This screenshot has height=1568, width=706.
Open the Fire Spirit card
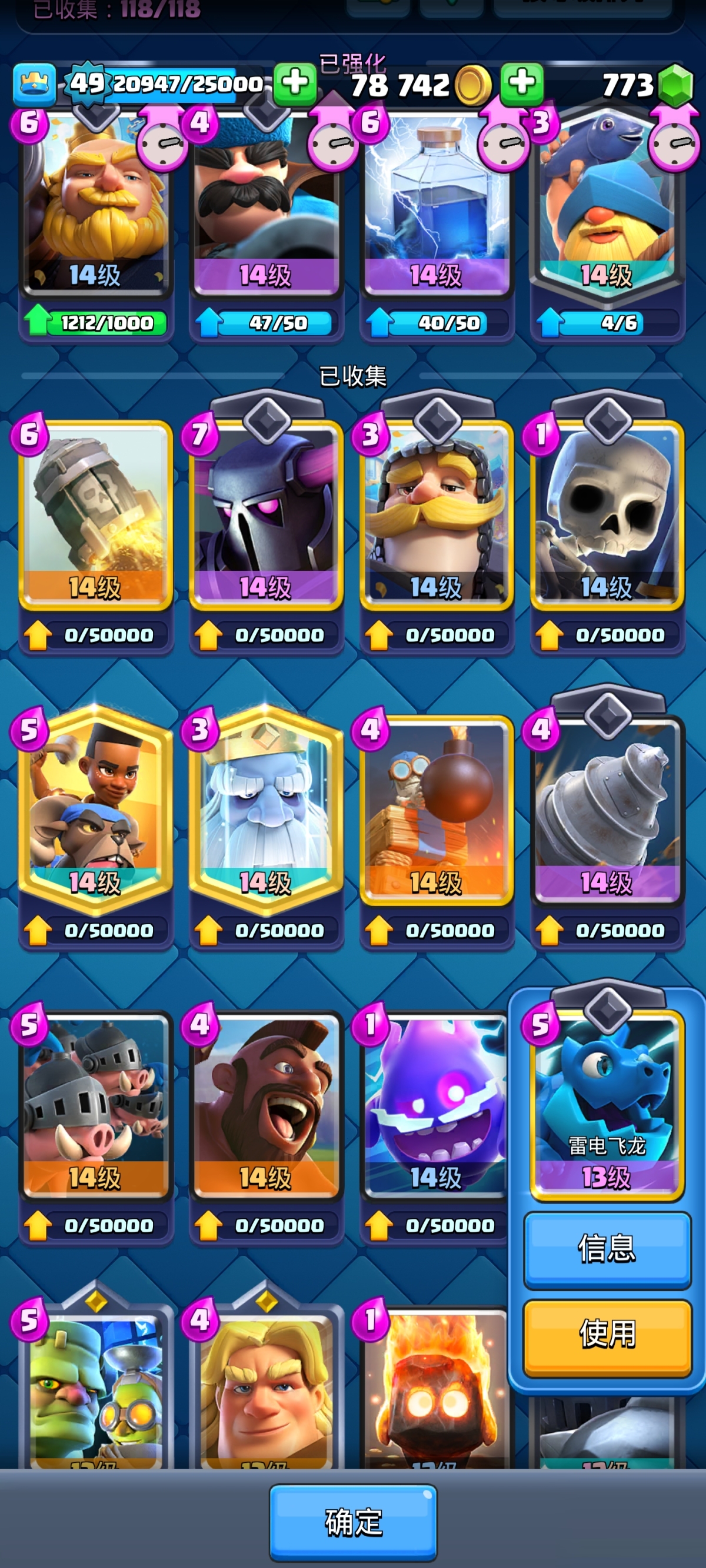tap(436, 1394)
